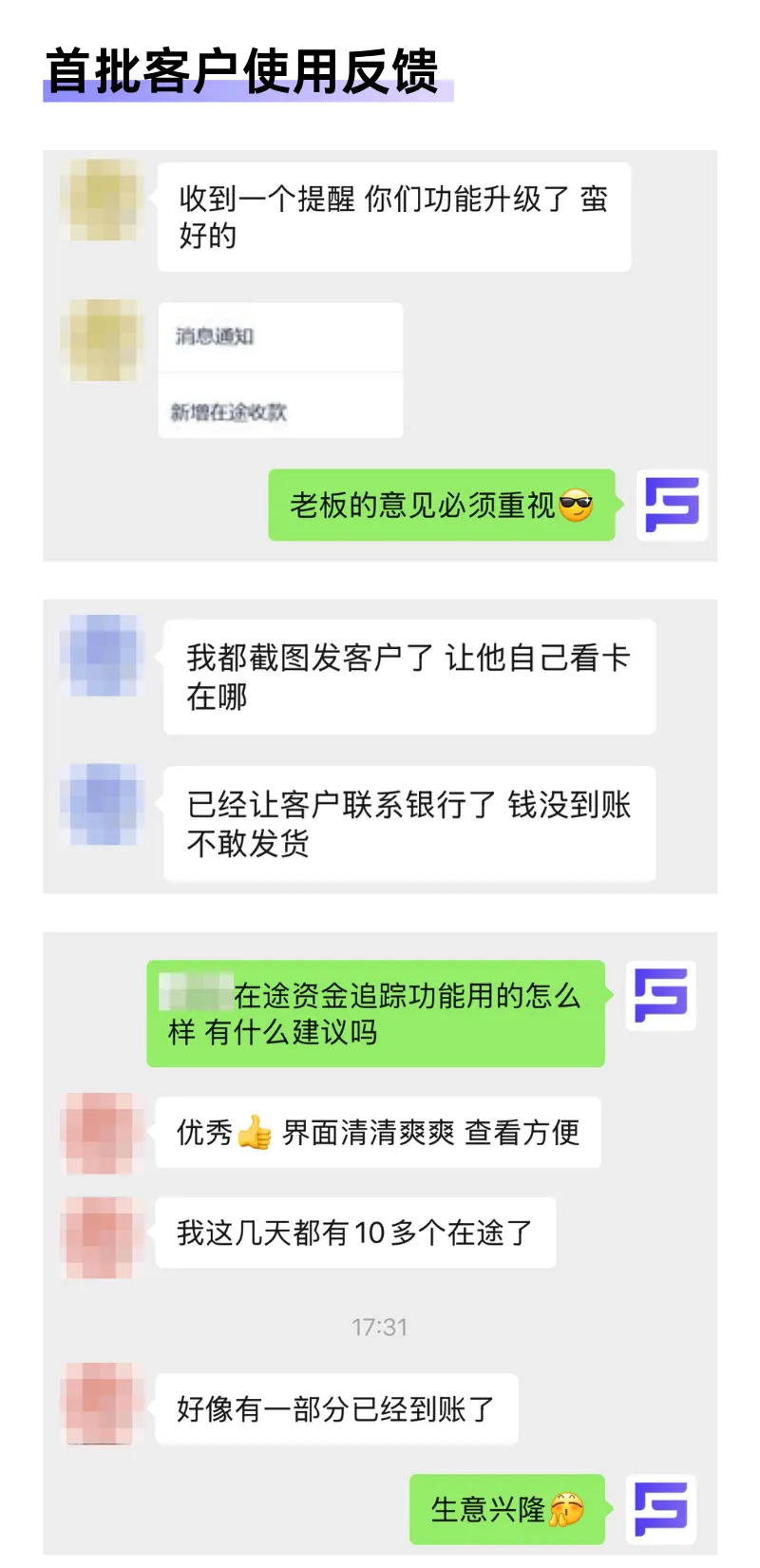Click the 17:31 timestamp
Image resolution: width=760 pixels, height=1568 pixels.
point(378,1327)
